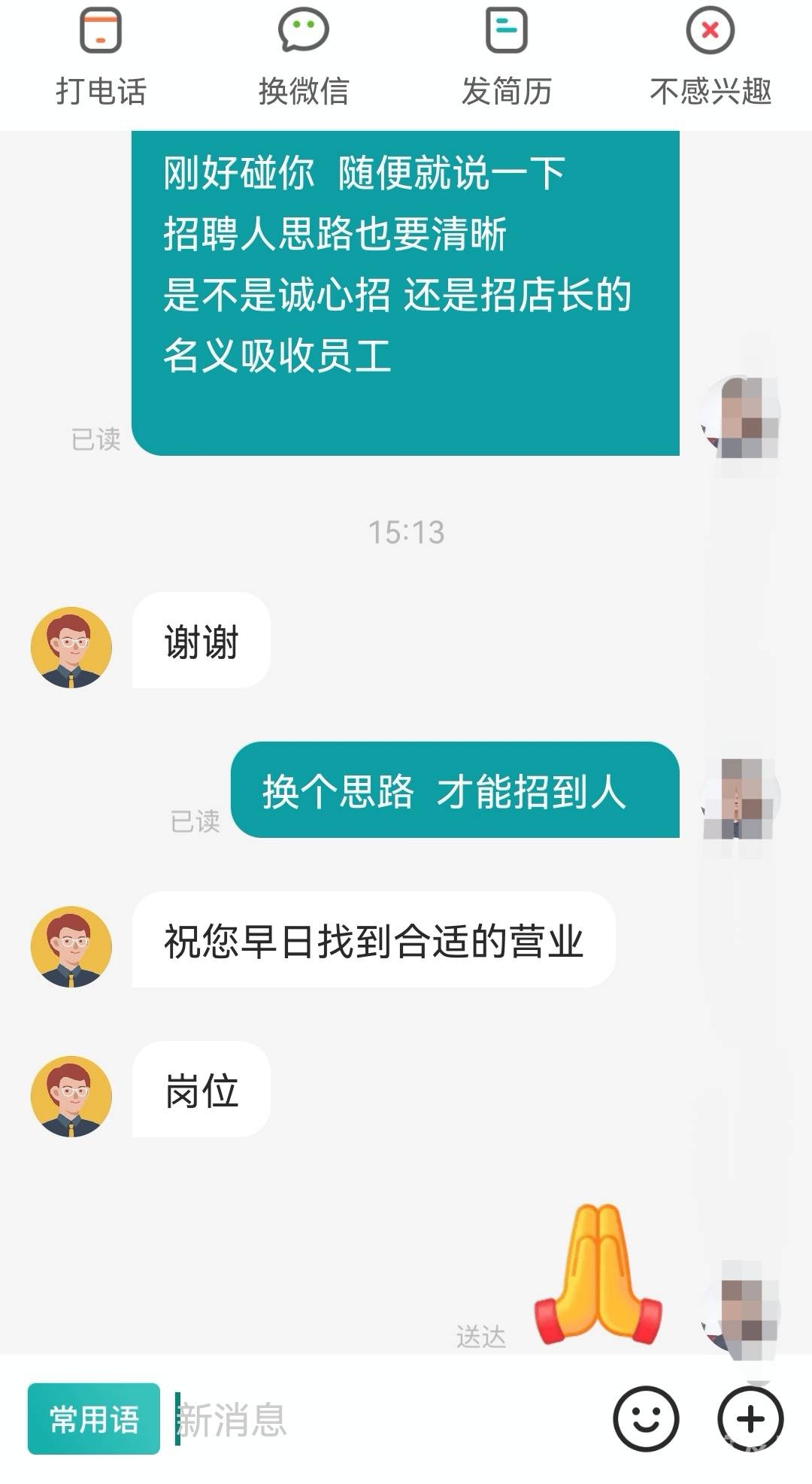812x1484 pixels.
Task: Send resume via 发简历
Action: pos(506,56)
